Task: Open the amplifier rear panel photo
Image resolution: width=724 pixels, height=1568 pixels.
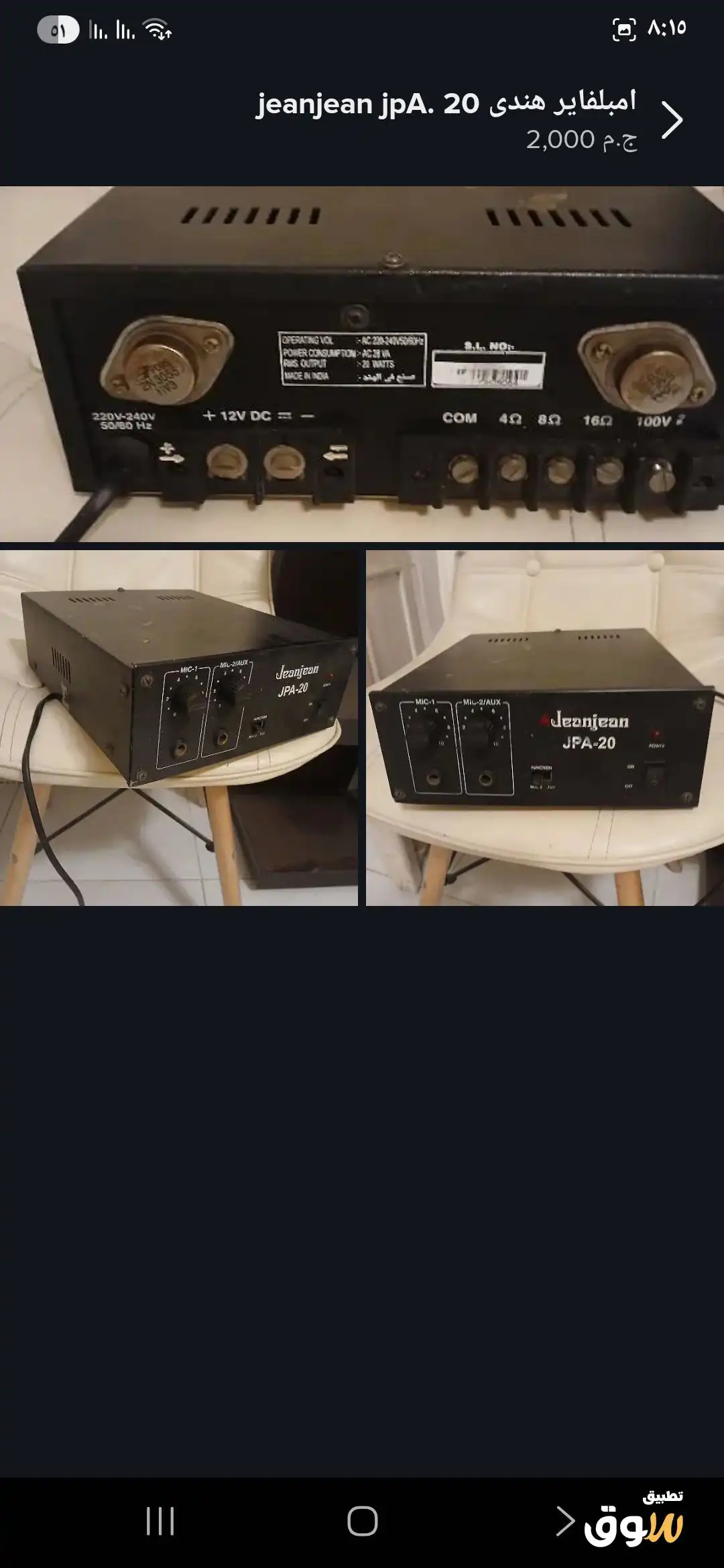Action: (x=362, y=364)
